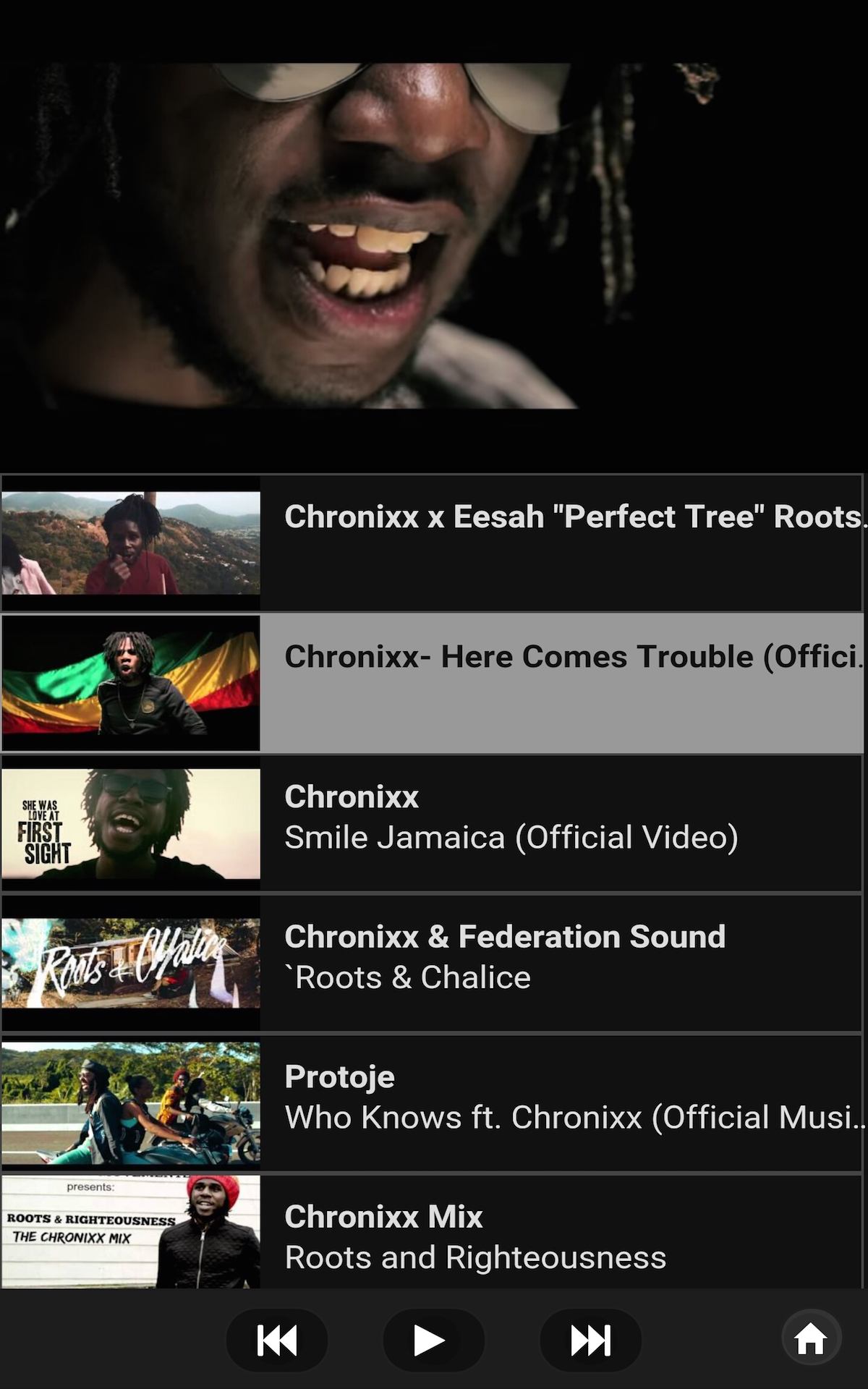Select the home icon in the corner
The image size is (868, 1389).
[810, 1340]
